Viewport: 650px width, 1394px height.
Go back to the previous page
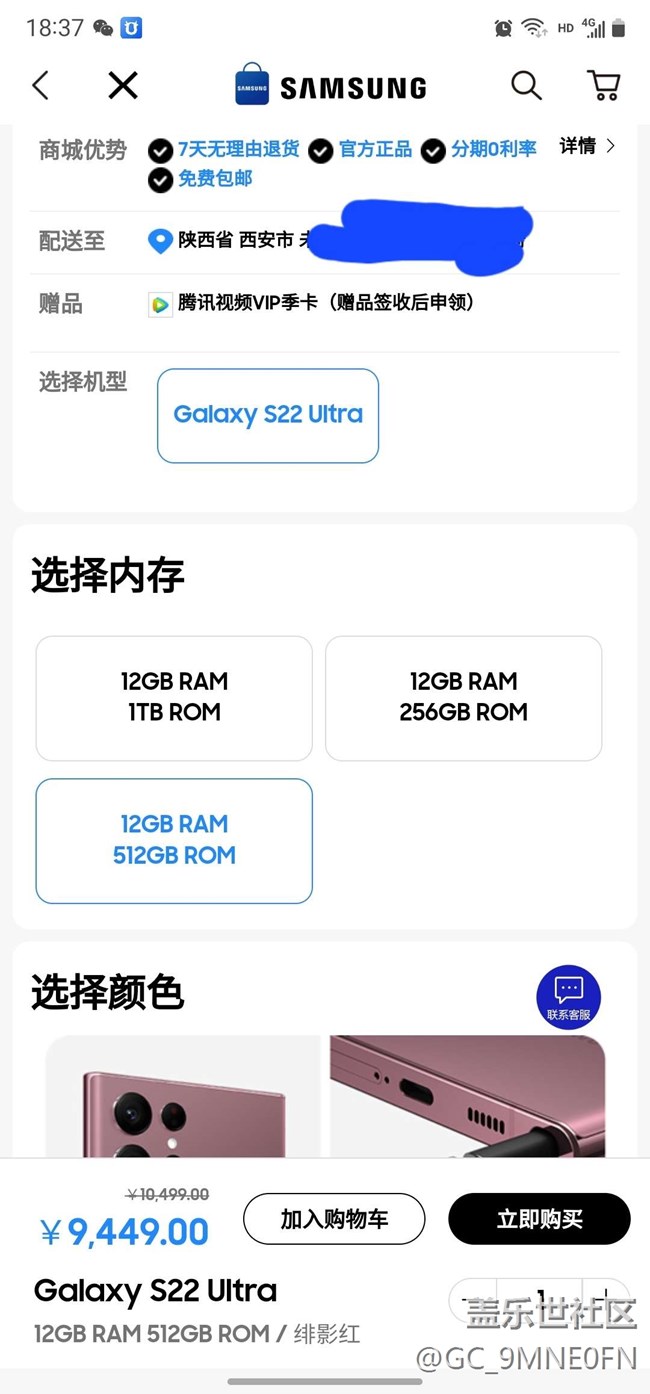pyautogui.click(x=41, y=86)
